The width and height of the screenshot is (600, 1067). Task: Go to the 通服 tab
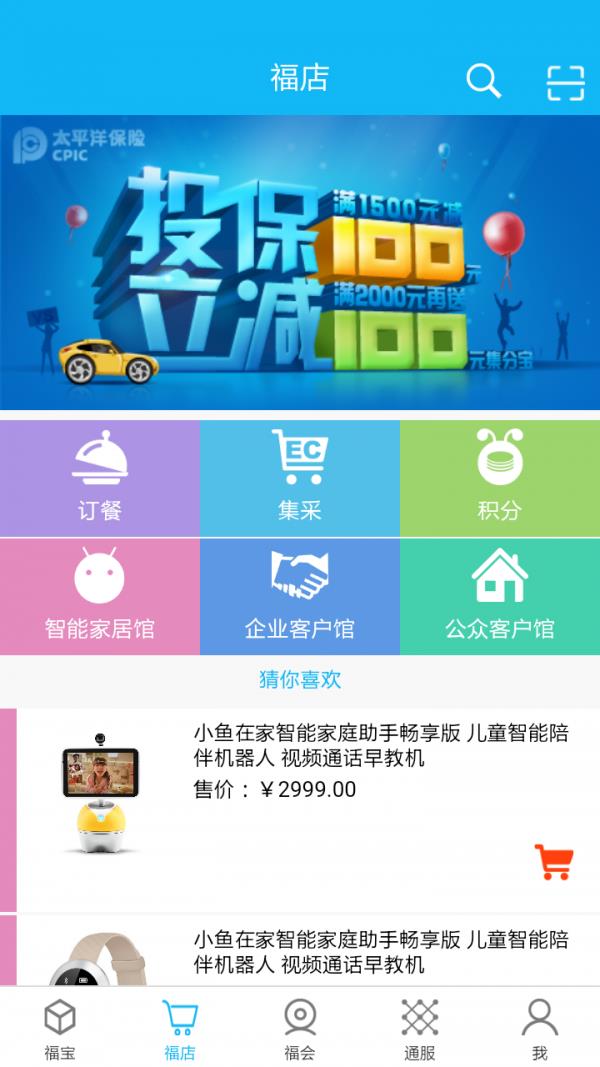pos(420,1028)
